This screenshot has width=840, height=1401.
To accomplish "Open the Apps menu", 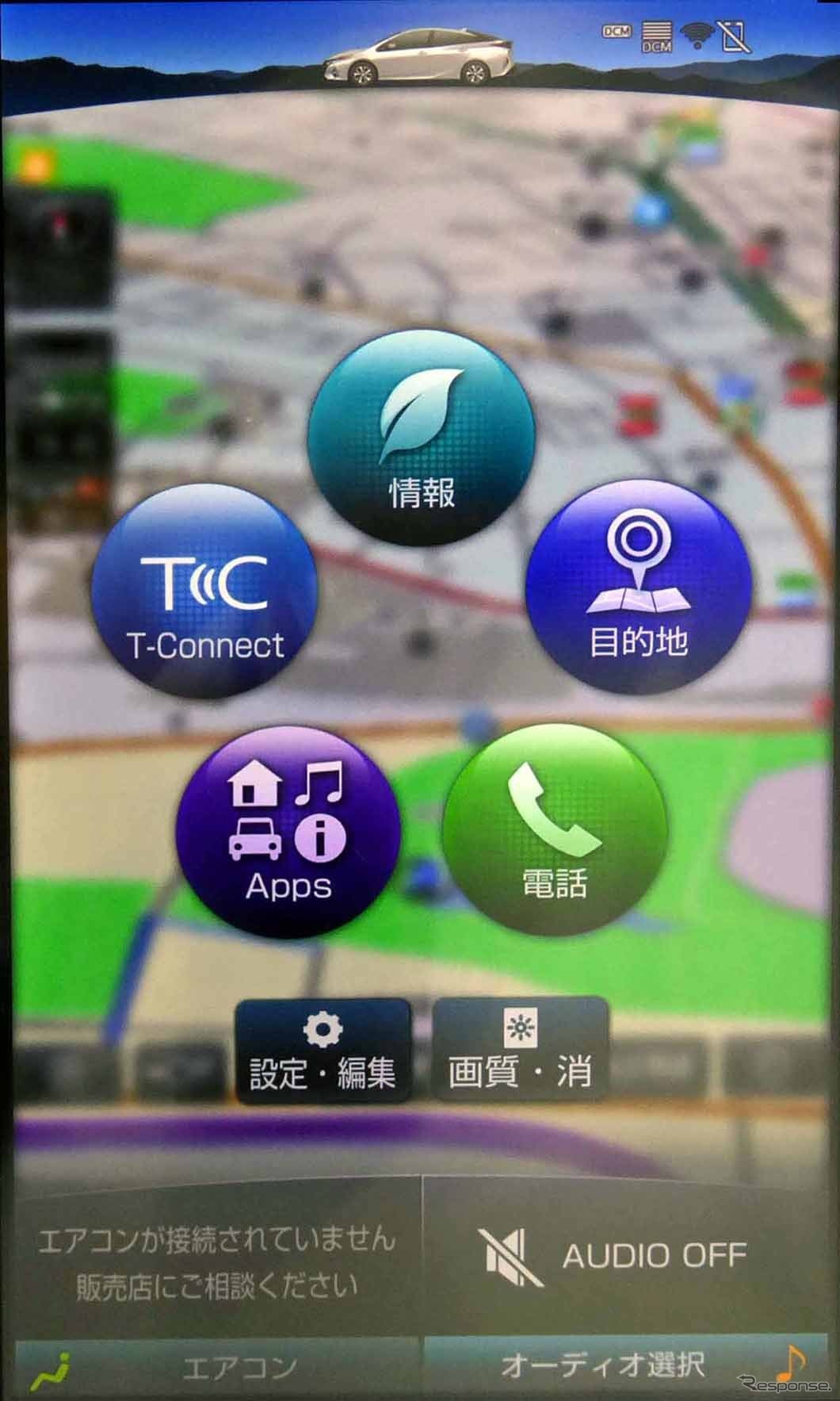I will pos(288,831).
